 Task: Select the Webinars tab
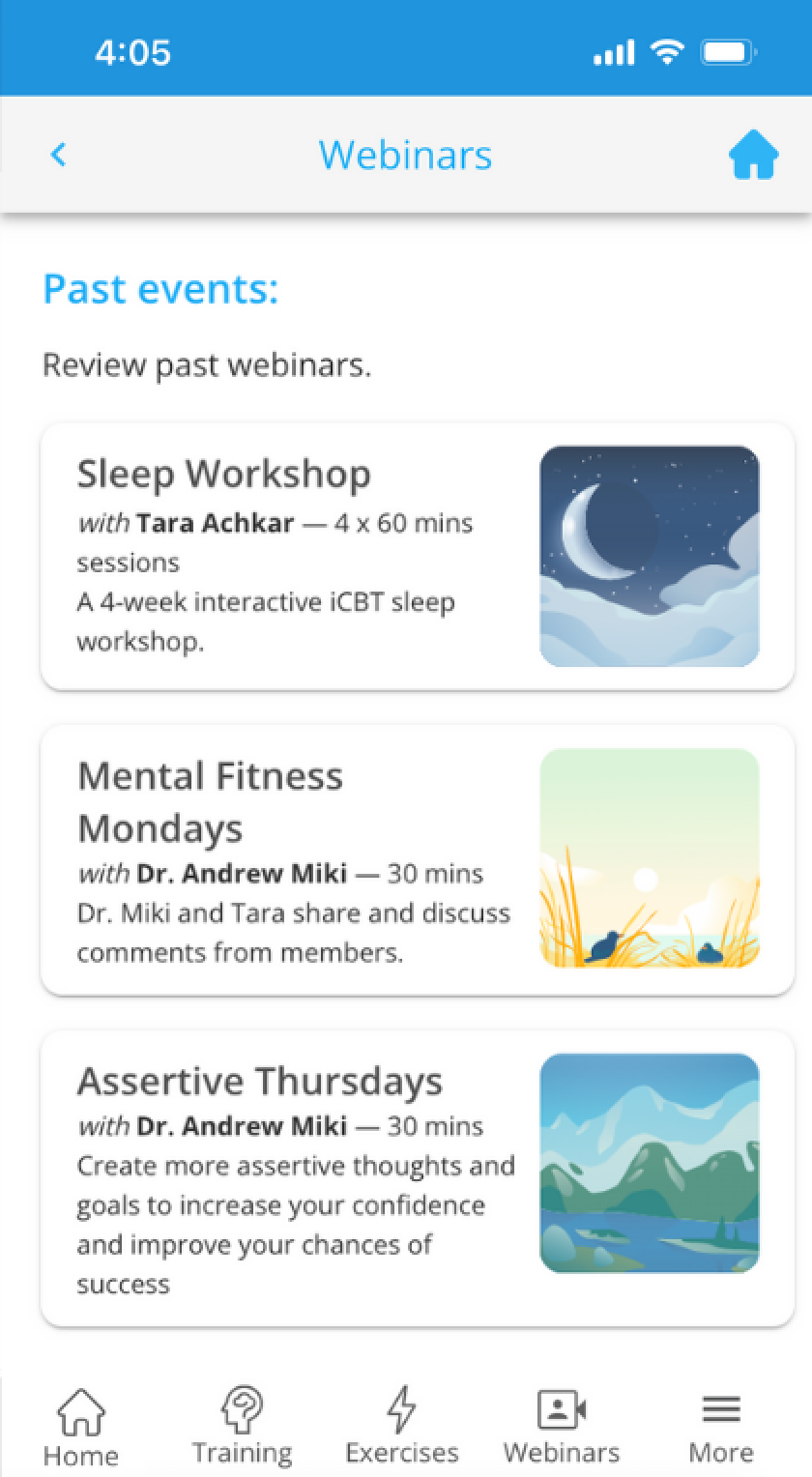click(x=562, y=1427)
